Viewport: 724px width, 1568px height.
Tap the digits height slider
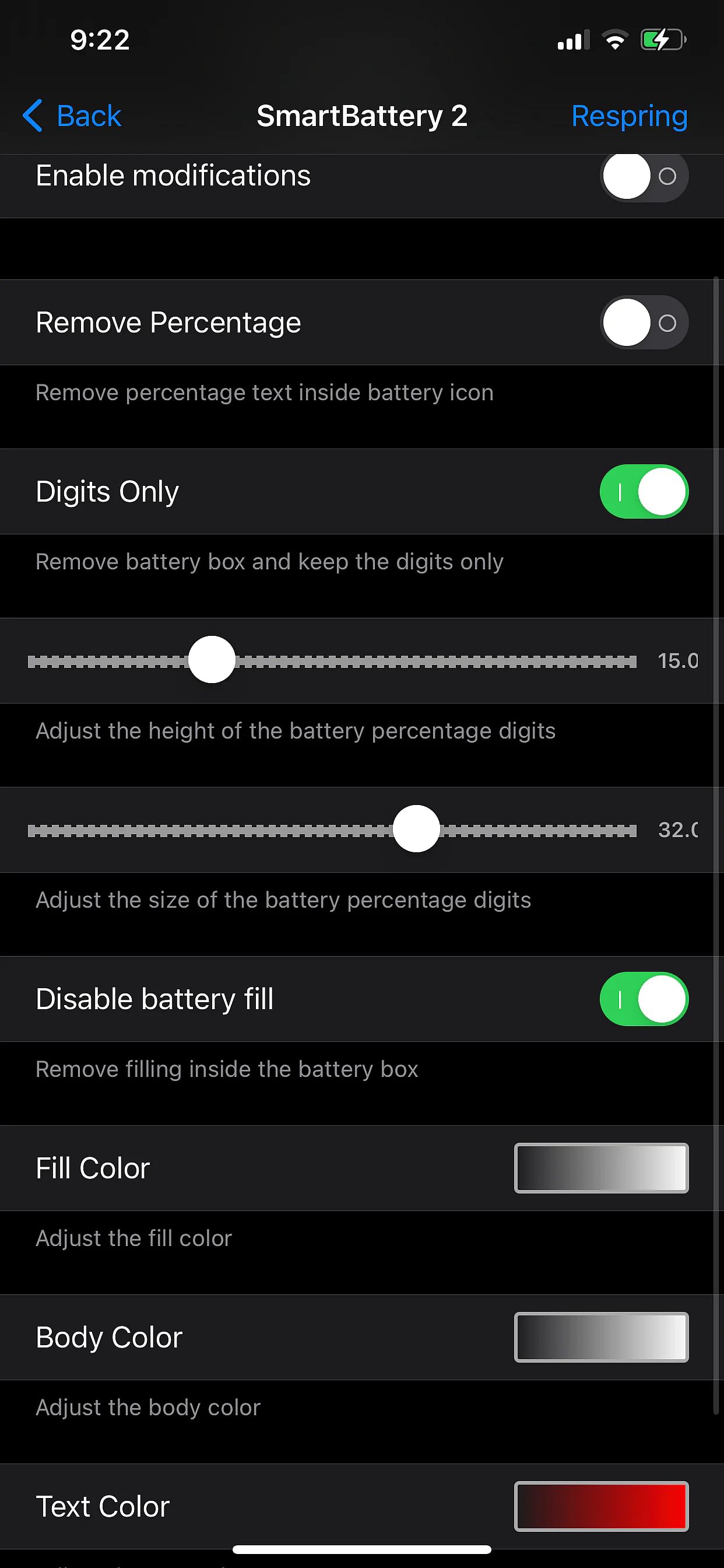(212, 660)
